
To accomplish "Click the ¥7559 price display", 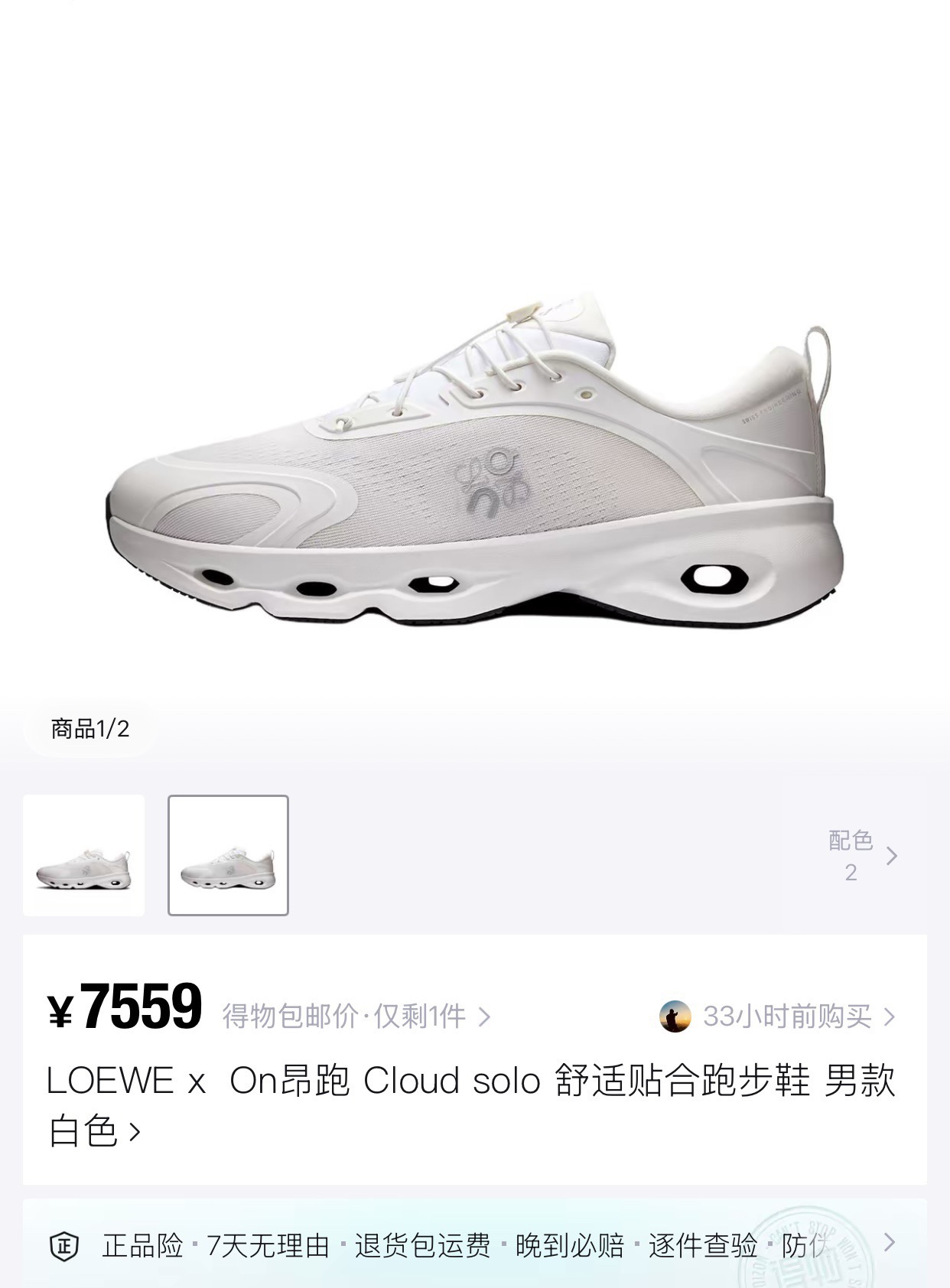I will (x=125, y=1007).
